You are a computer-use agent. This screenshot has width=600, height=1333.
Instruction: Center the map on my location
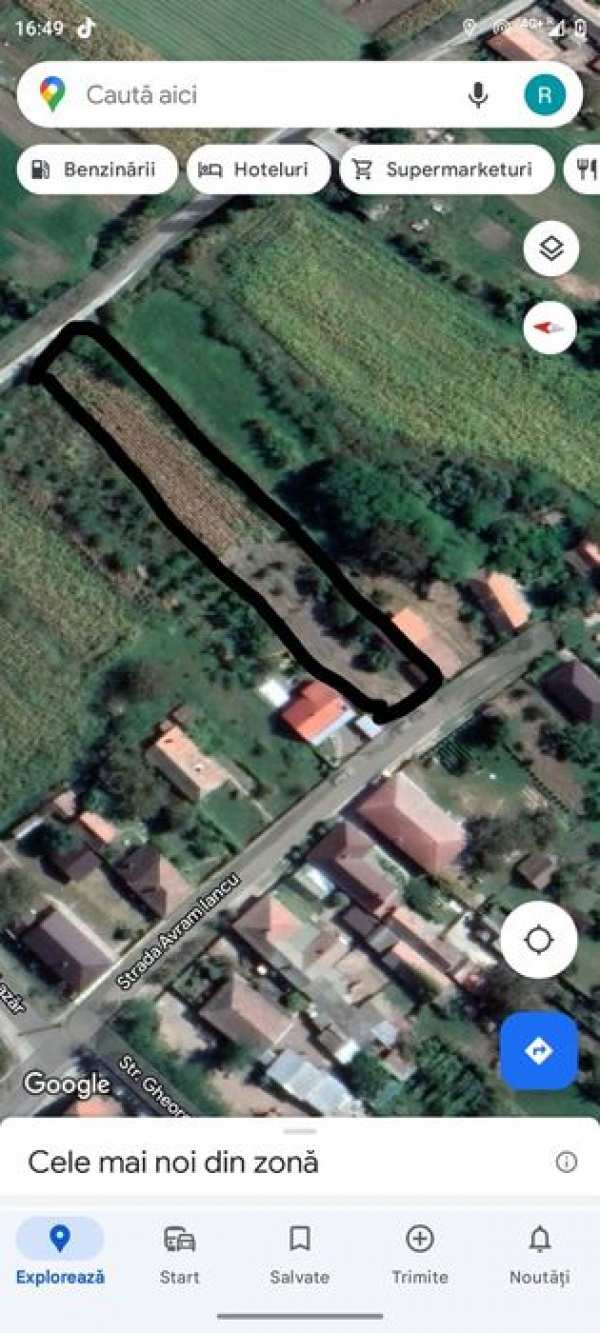[x=539, y=940]
